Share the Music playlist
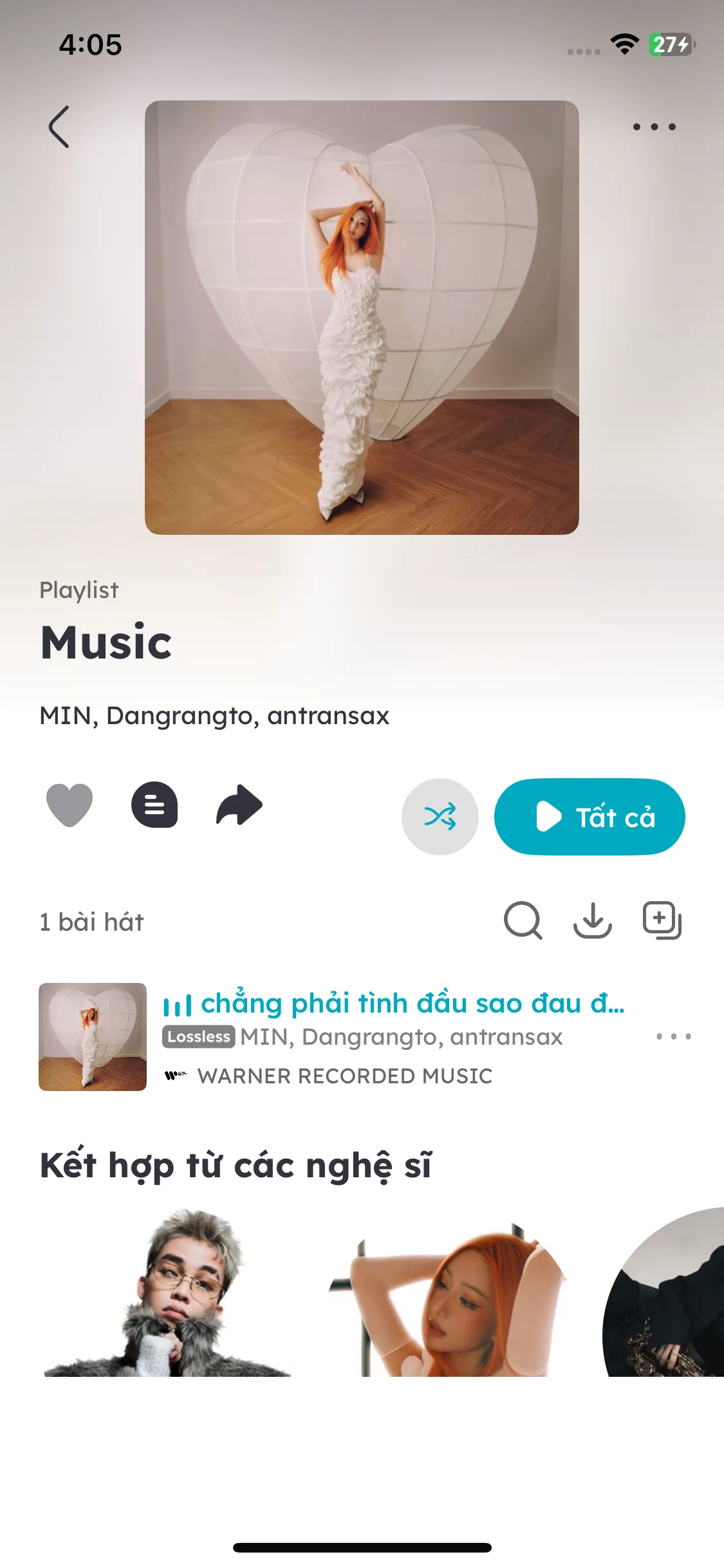Image resolution: width=724 pixels, height=1568 pixels. click(x=239, y=805)
